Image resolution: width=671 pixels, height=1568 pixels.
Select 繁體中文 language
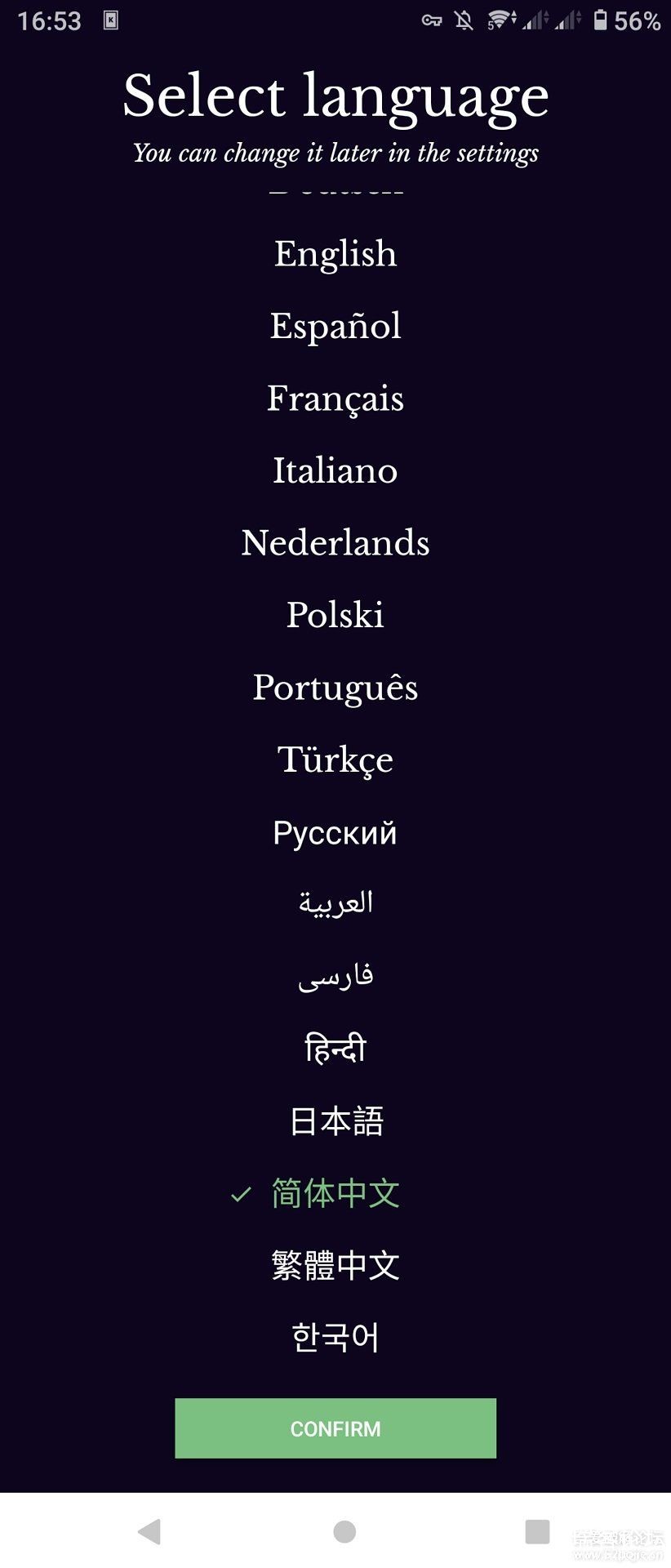pos(335,1266)
